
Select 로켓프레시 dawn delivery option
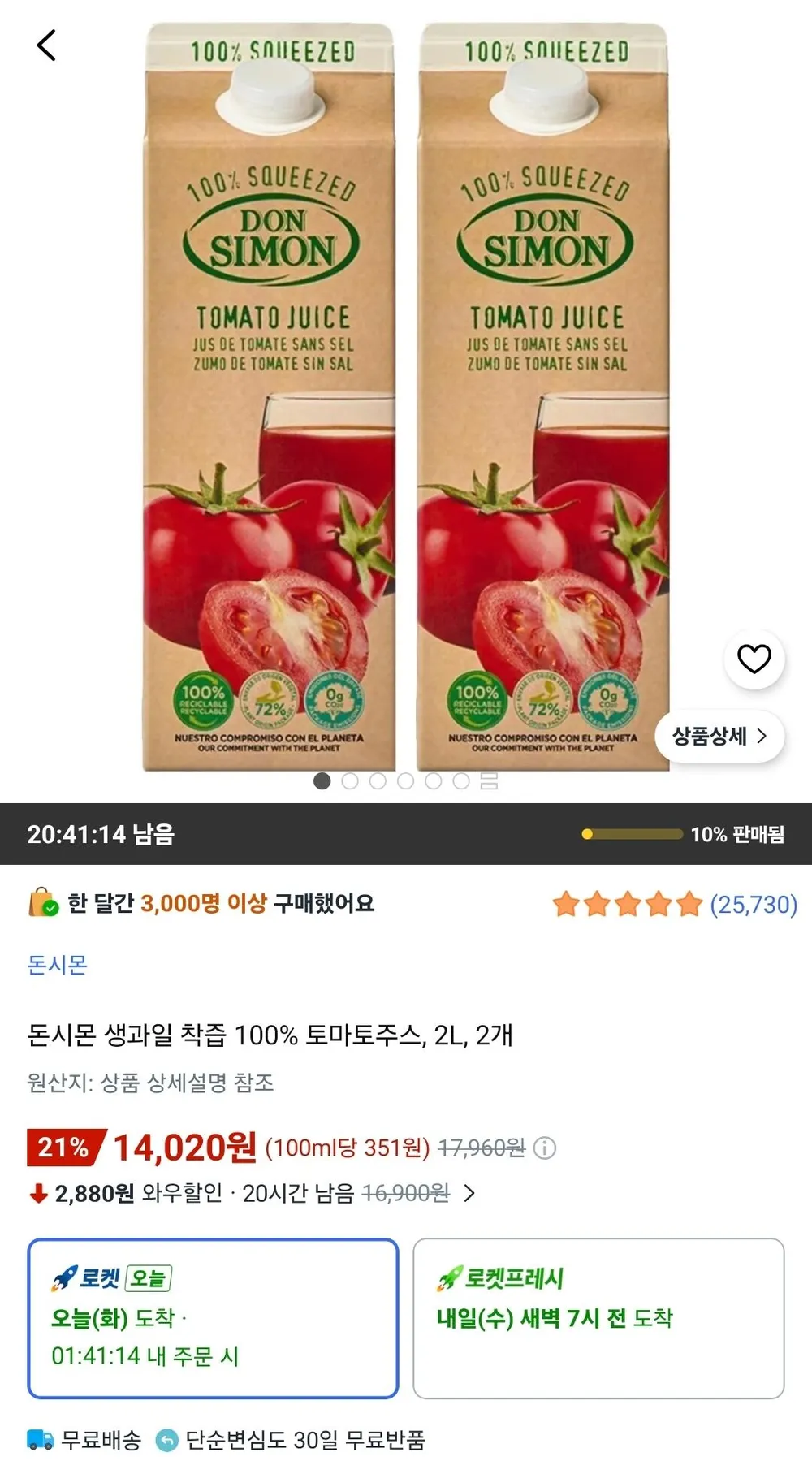[x=598, y=1318]
